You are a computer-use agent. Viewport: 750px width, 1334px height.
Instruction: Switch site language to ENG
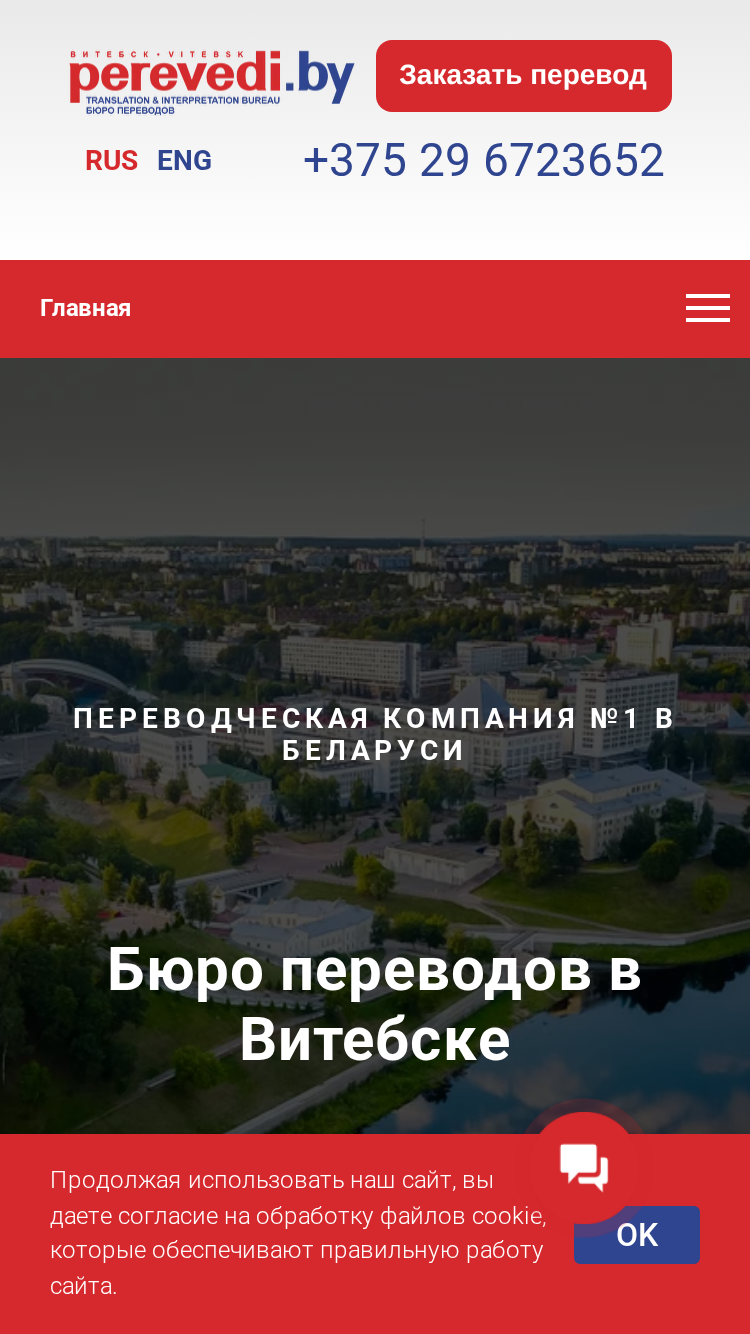pyautogui.click(x=184, y=161)
